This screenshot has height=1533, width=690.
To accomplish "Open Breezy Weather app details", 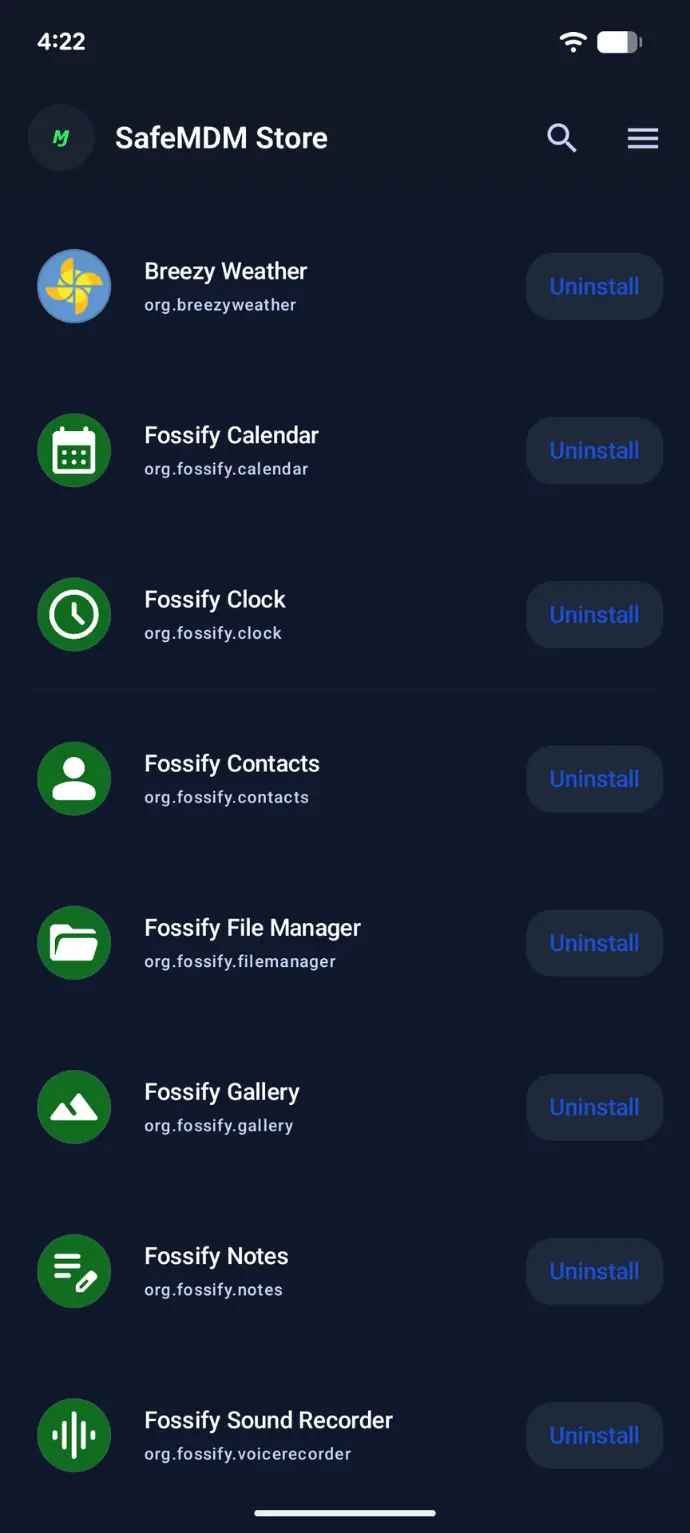I will click(x=226, y=286).
